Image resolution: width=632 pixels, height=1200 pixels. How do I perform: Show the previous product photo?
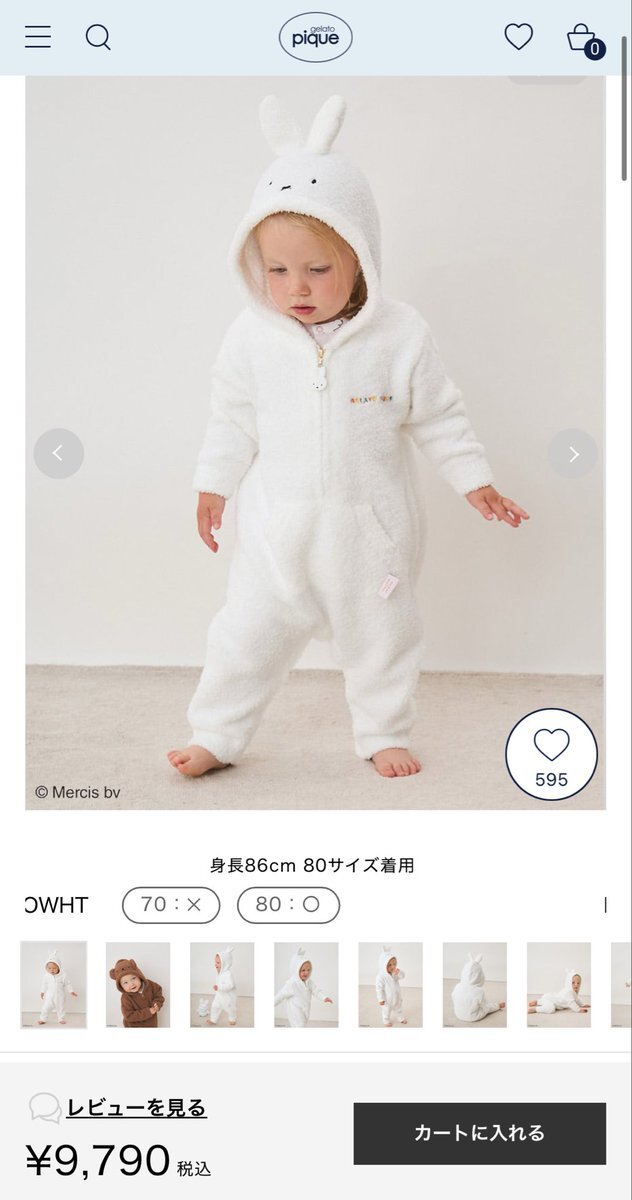coord(58,454)
